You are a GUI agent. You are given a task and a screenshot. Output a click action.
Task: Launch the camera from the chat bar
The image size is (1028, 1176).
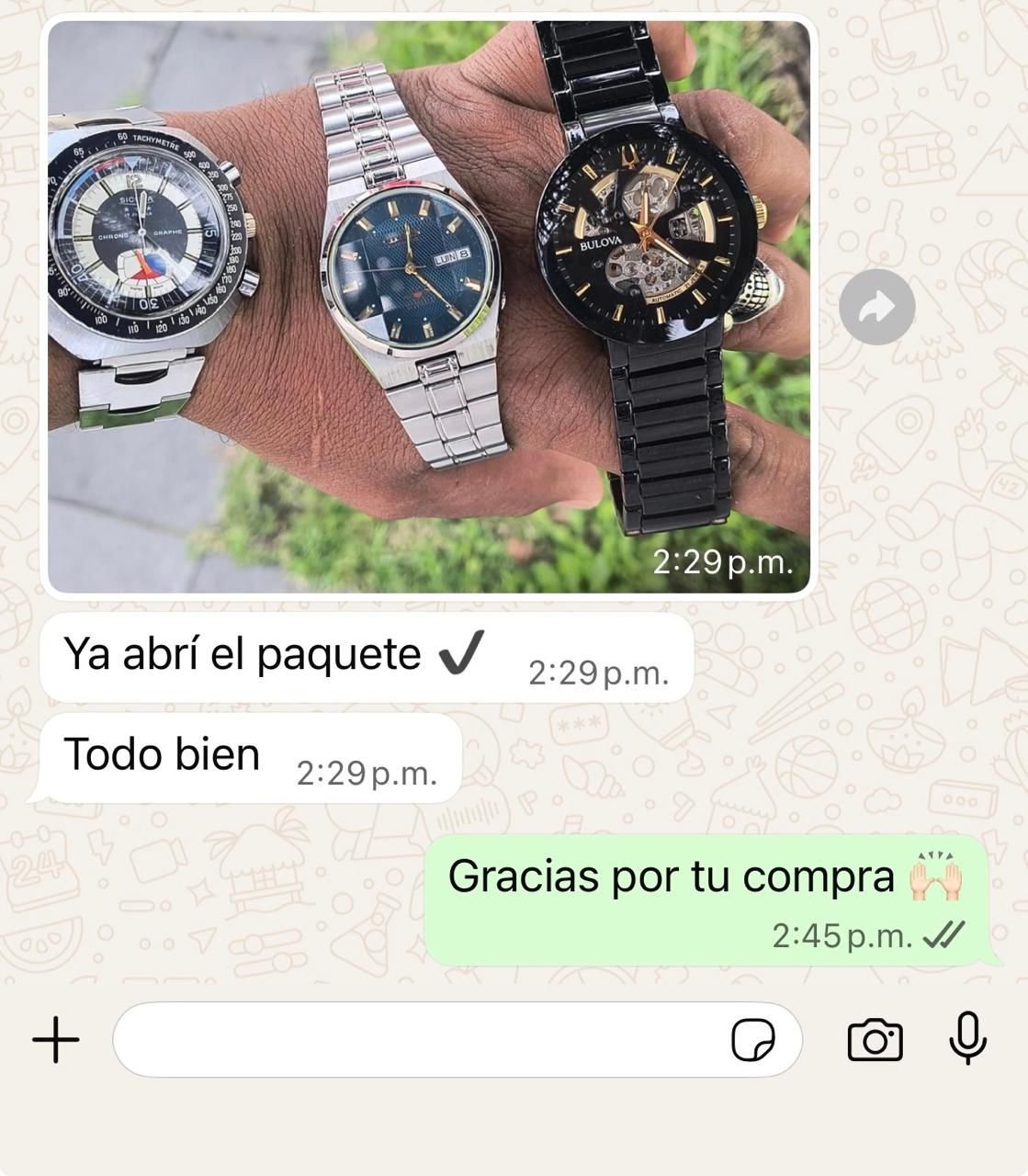874,1040
